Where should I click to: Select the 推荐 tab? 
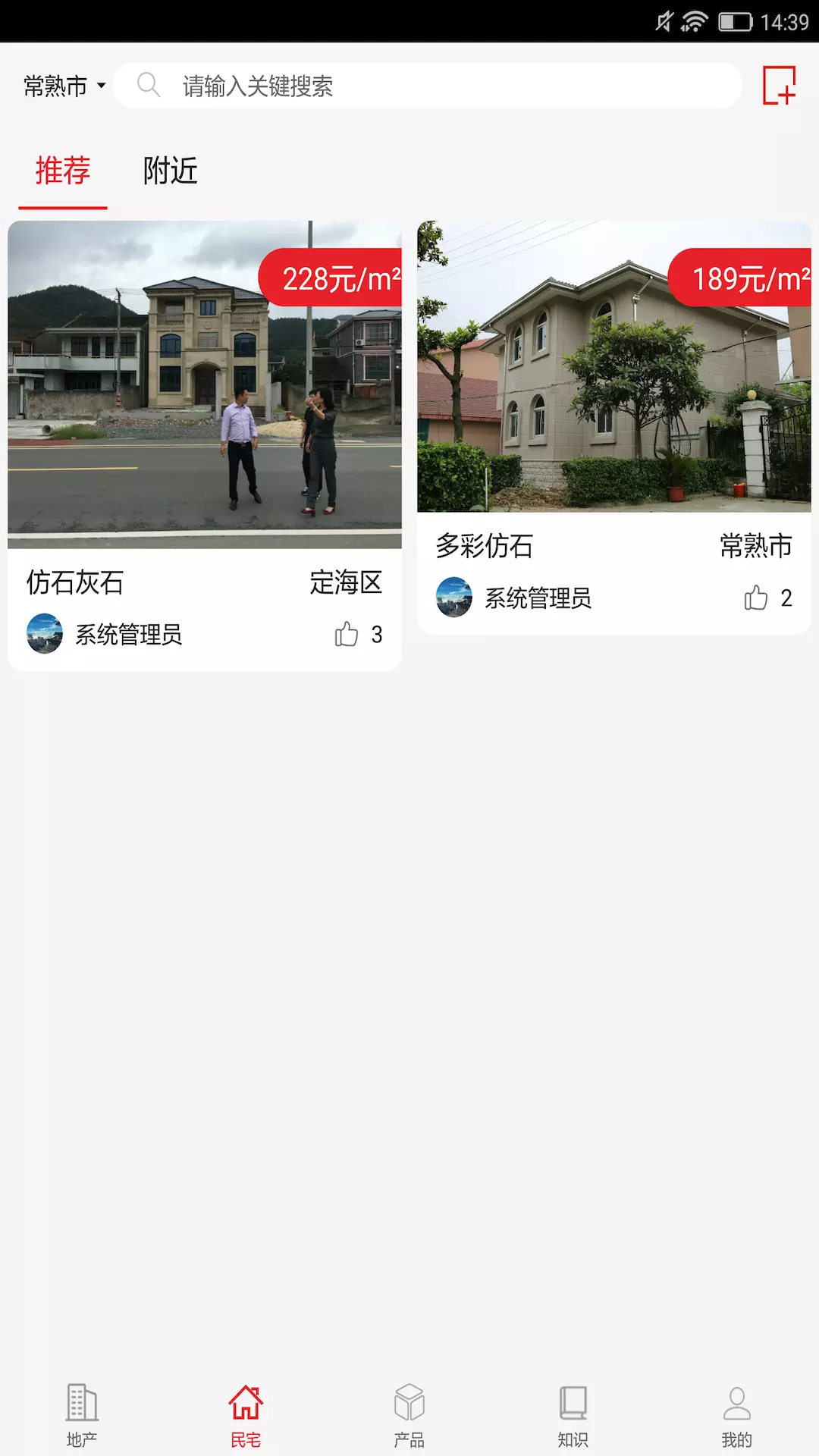click(63, 171)
